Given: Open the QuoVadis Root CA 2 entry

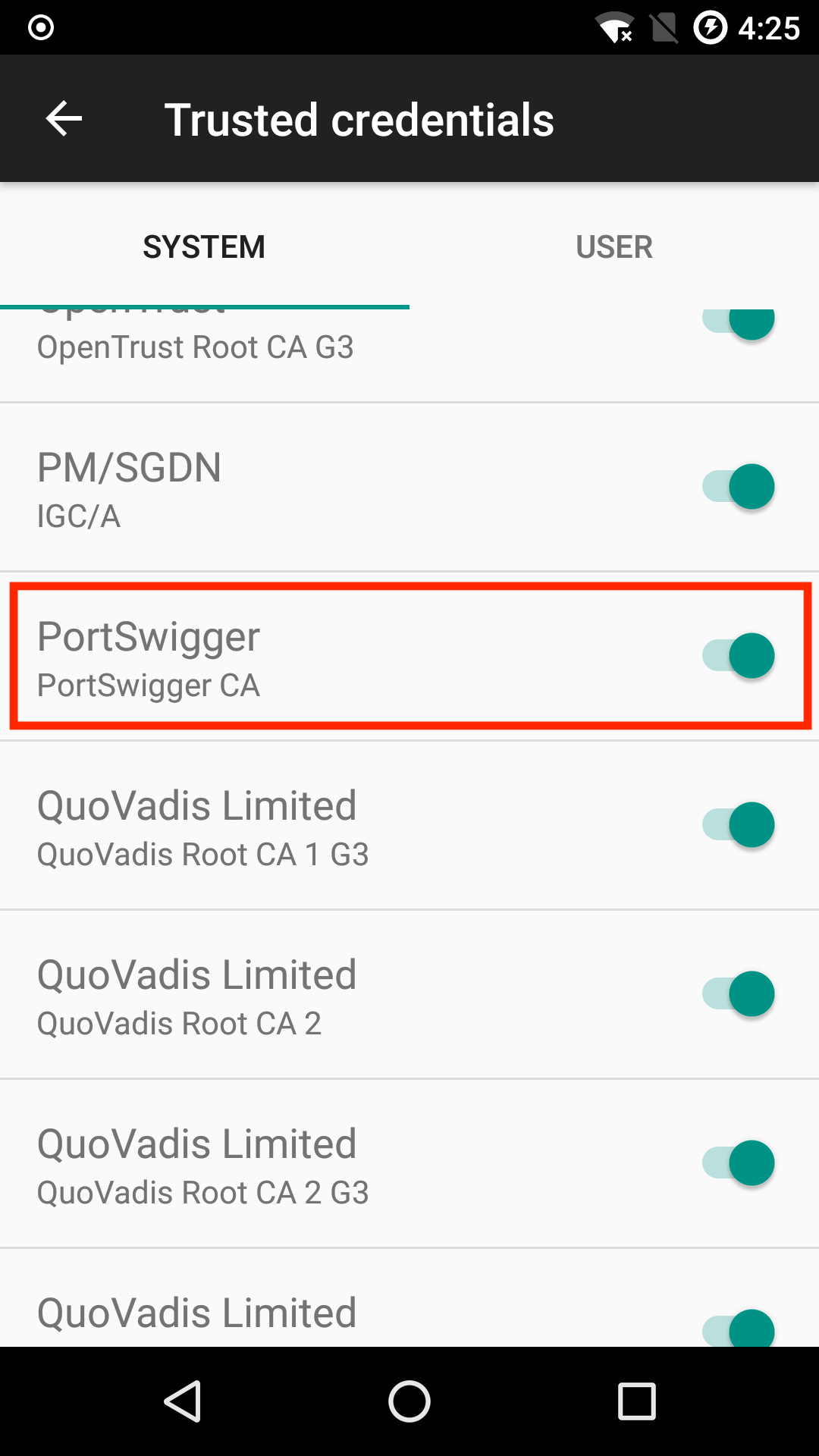Looking at the screenshot, I should pos(303,995).
